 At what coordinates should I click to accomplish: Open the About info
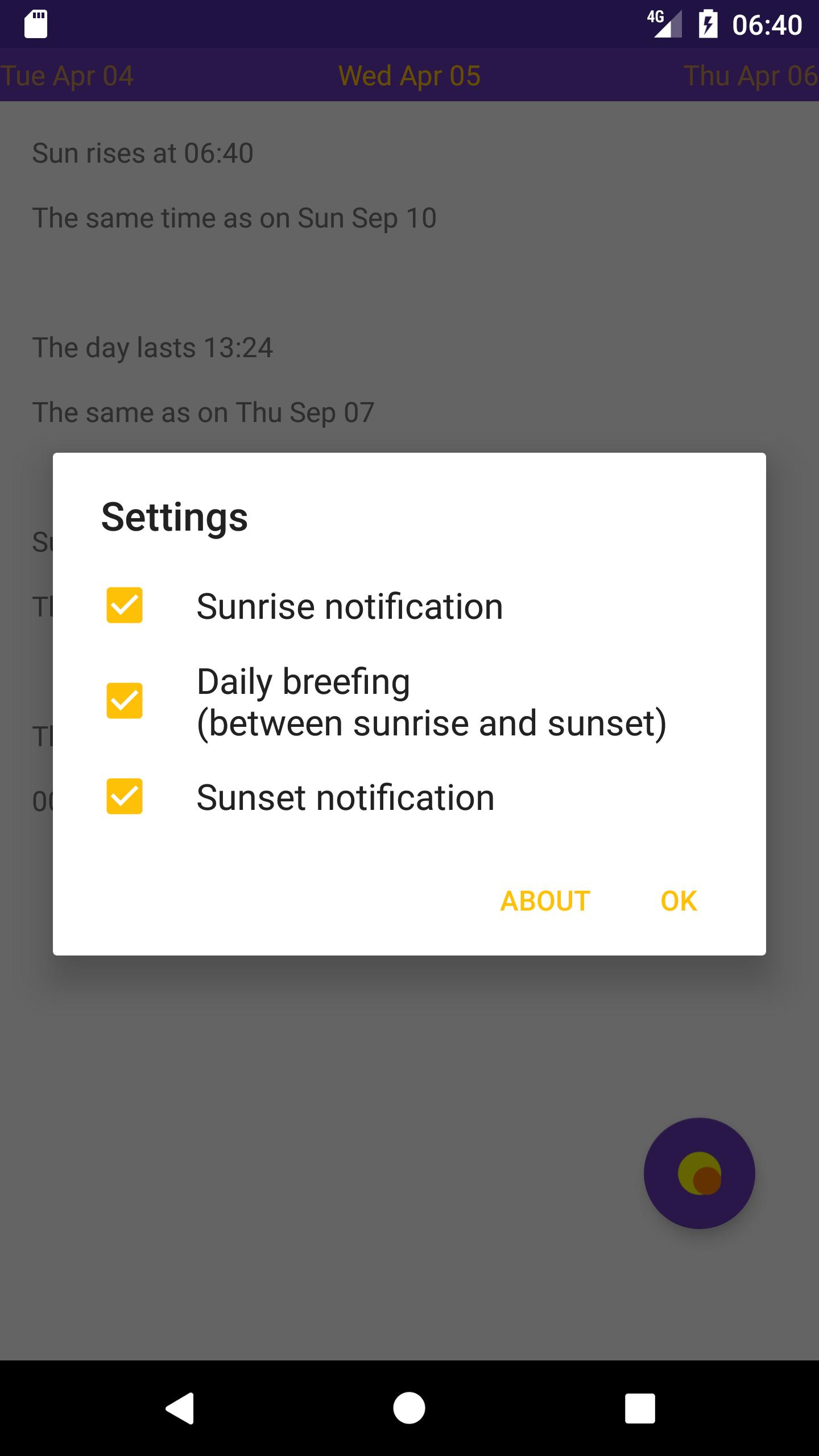[x=545, y=901]
